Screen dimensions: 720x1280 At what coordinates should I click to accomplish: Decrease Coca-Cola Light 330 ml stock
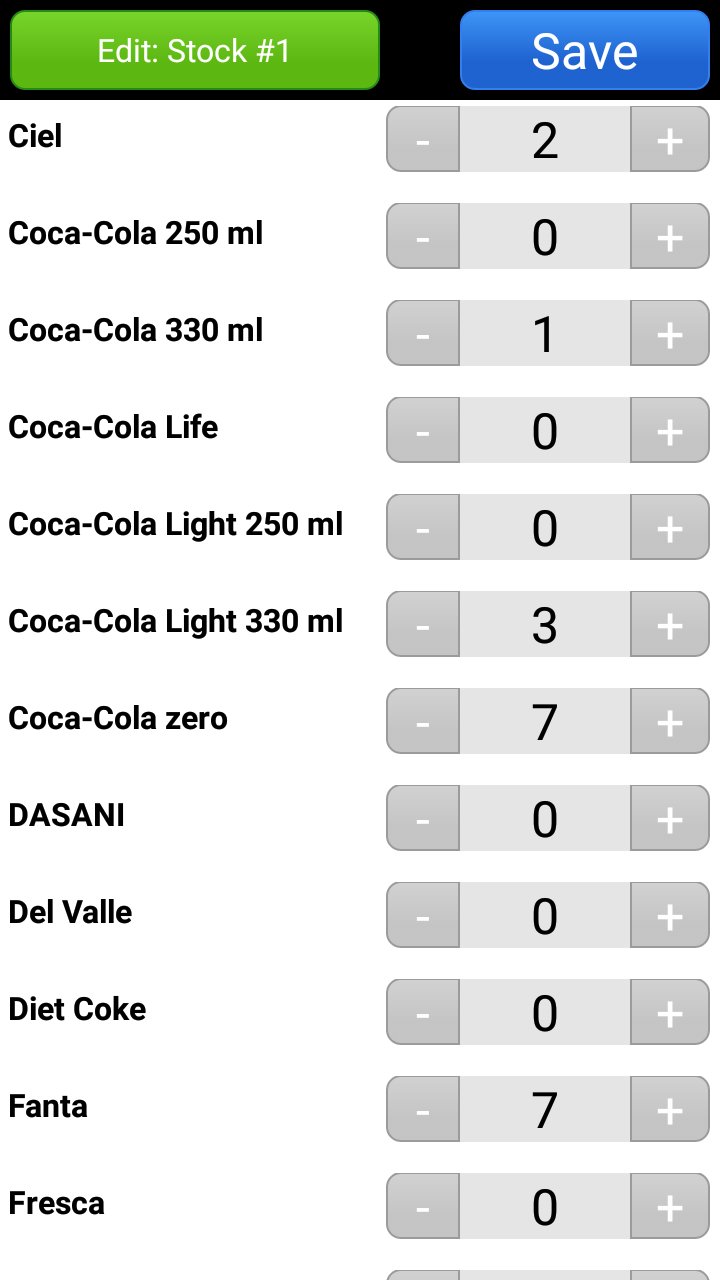423,625
